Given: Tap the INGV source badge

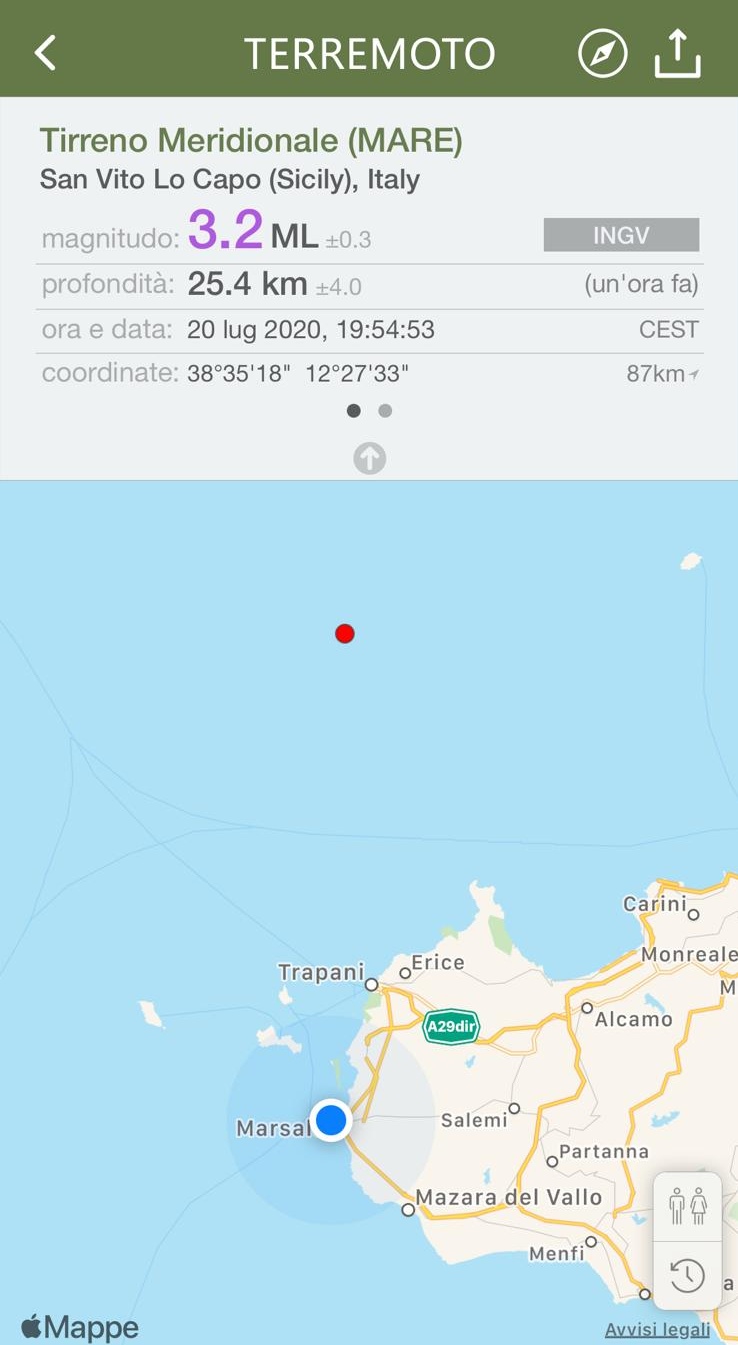Looking at the screenshot, I should pos(621,235).
